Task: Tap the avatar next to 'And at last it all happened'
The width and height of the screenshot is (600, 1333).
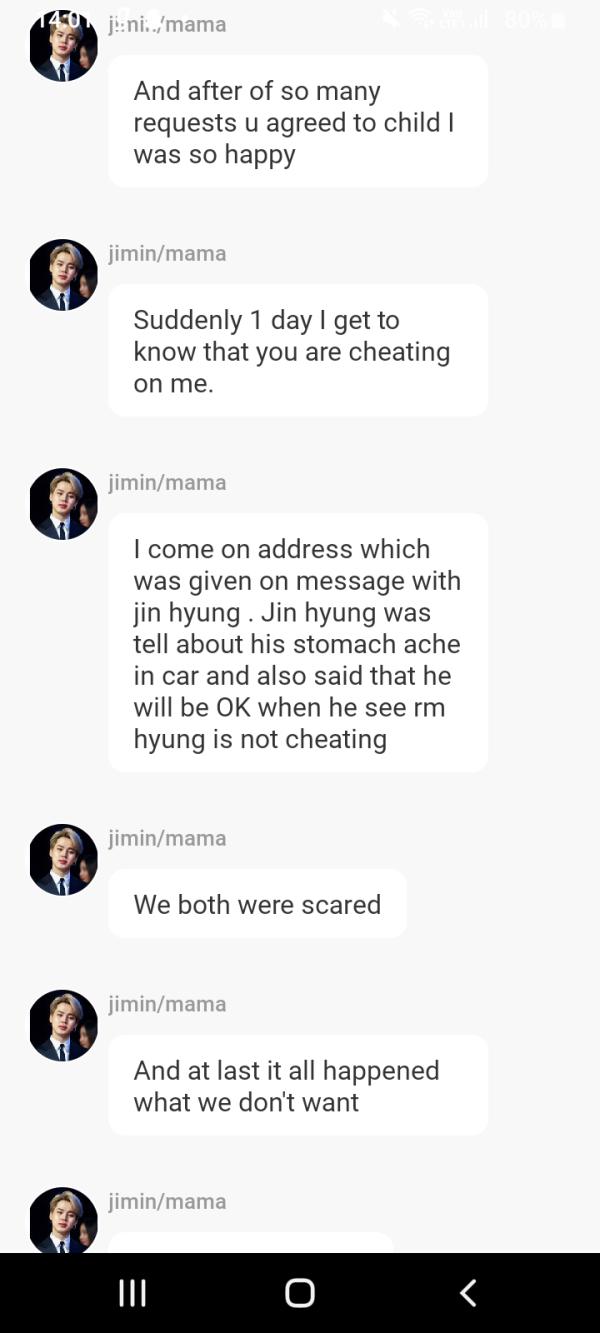Action: 63,1025
